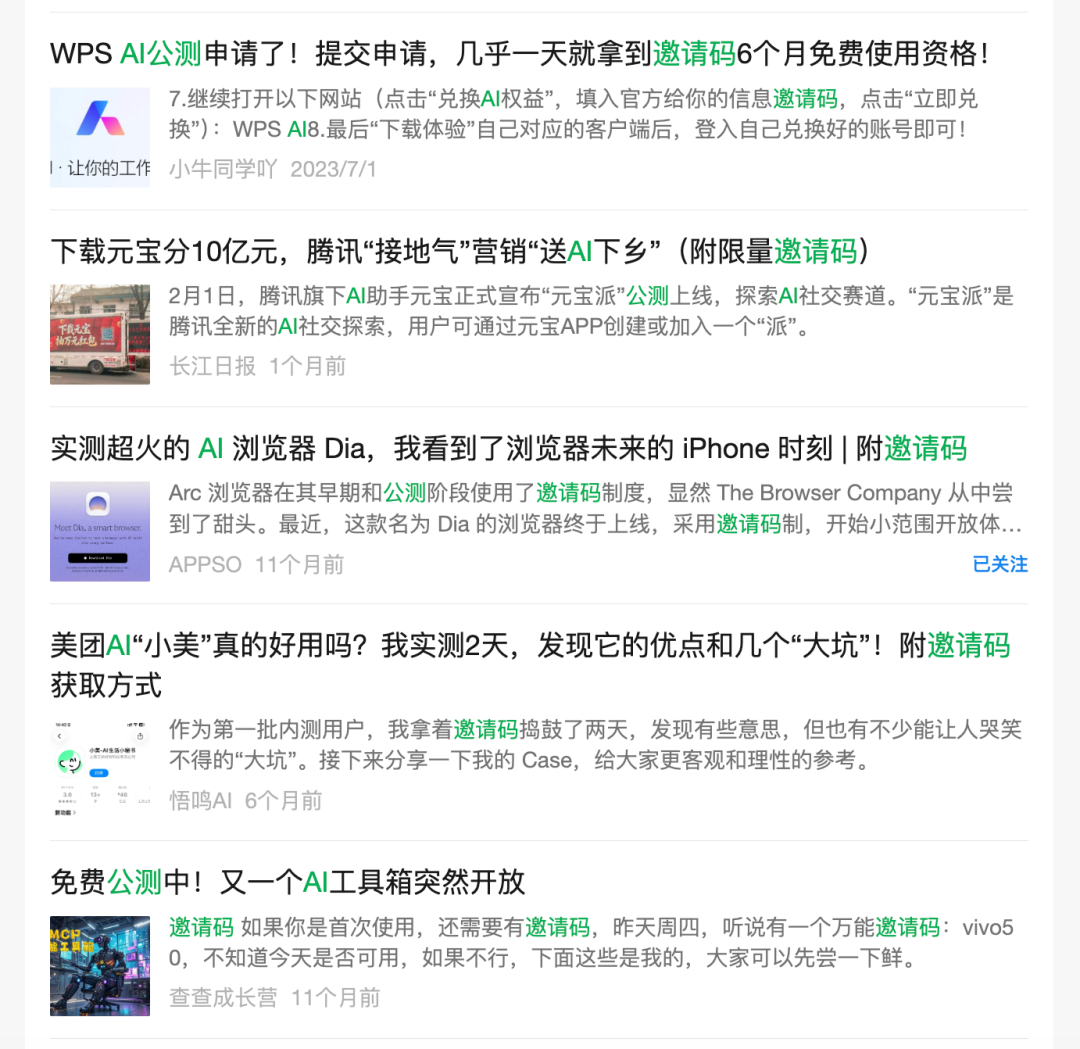The height and width of the screenshot is (1049, 1080).
Task: Tap the robot thumbnail of 查查成长营 article
Action: [100, 965]
